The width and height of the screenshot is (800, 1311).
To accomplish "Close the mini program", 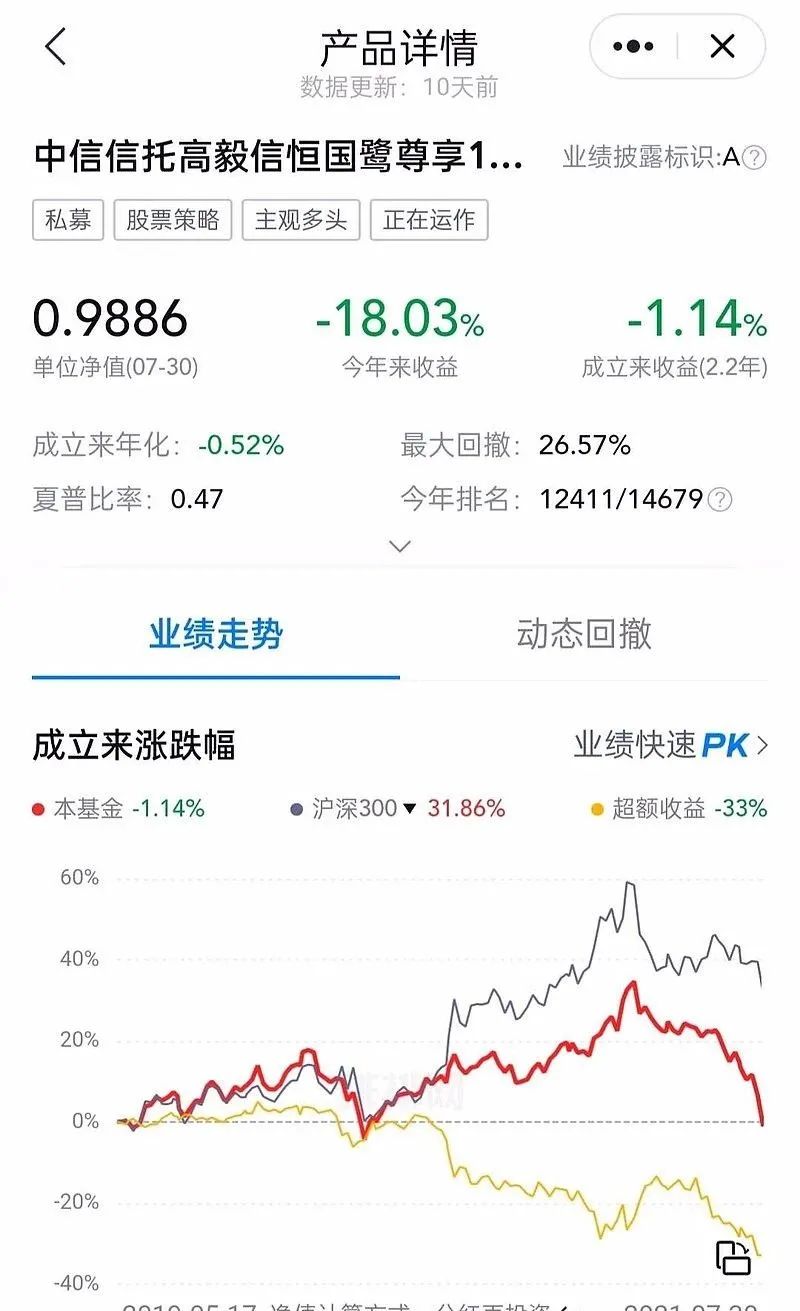I will click(x=722, y=46).
